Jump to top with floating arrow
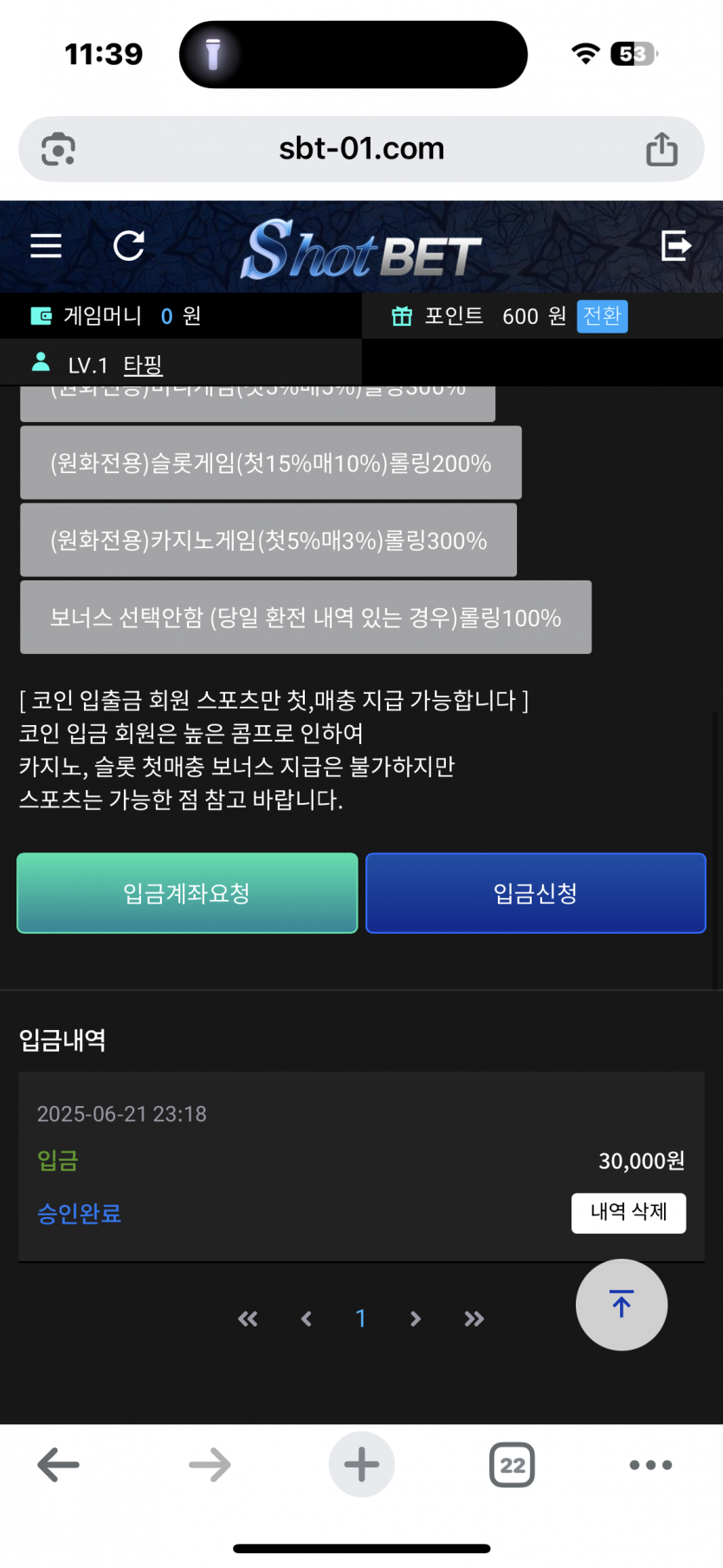Image resolution: width=723 pixels, height=1568 pixels. point(622,1304)
